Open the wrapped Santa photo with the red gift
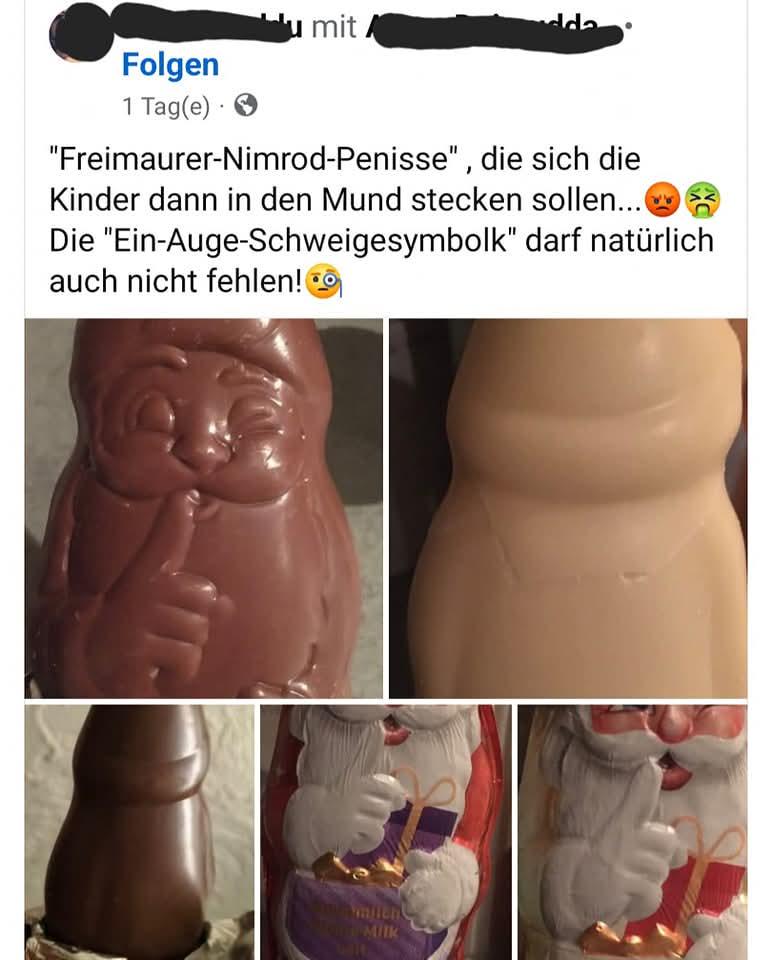Viewport: 772px width, 960px height. pos(632,830)
